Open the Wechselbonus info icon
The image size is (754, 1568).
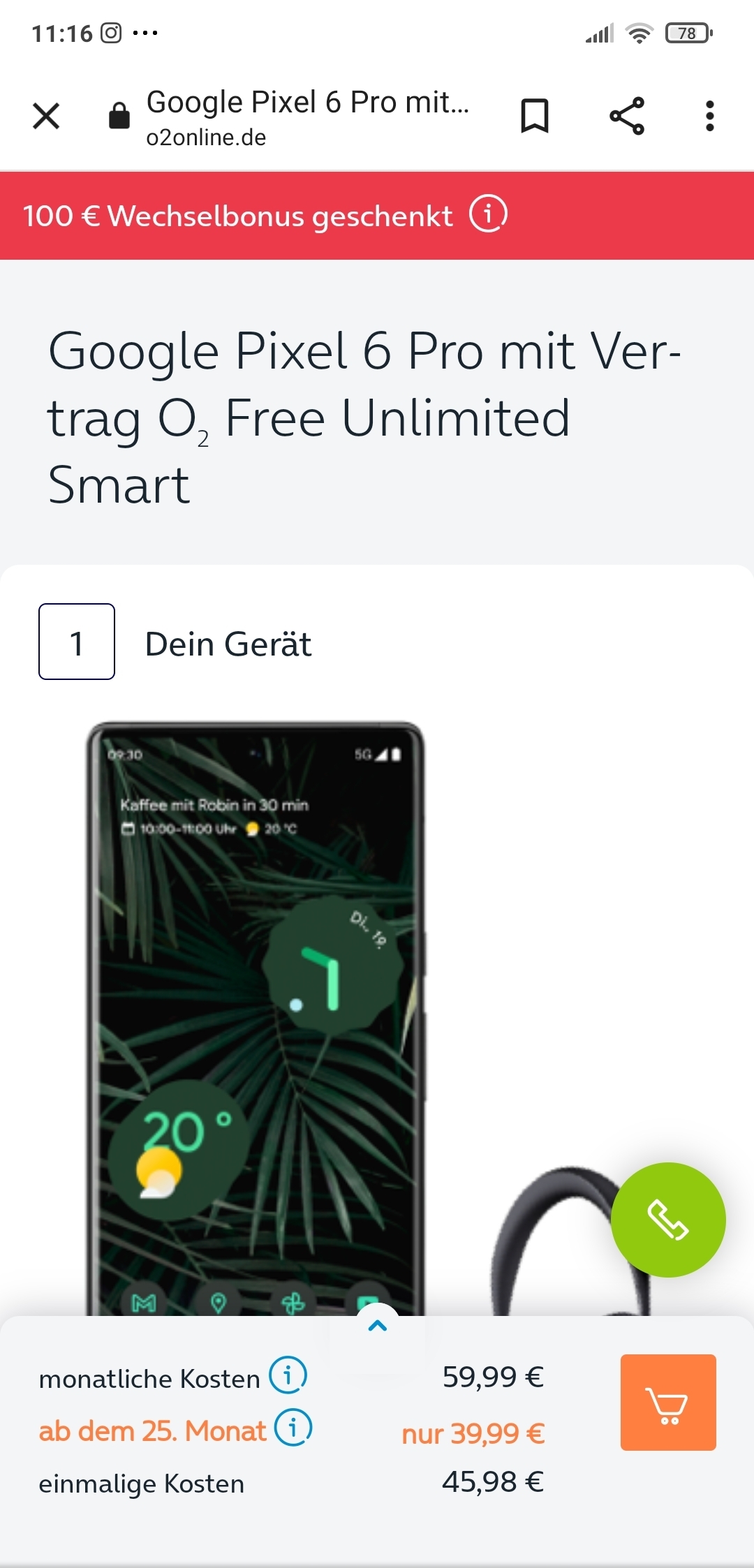click(x=488, y=214)
